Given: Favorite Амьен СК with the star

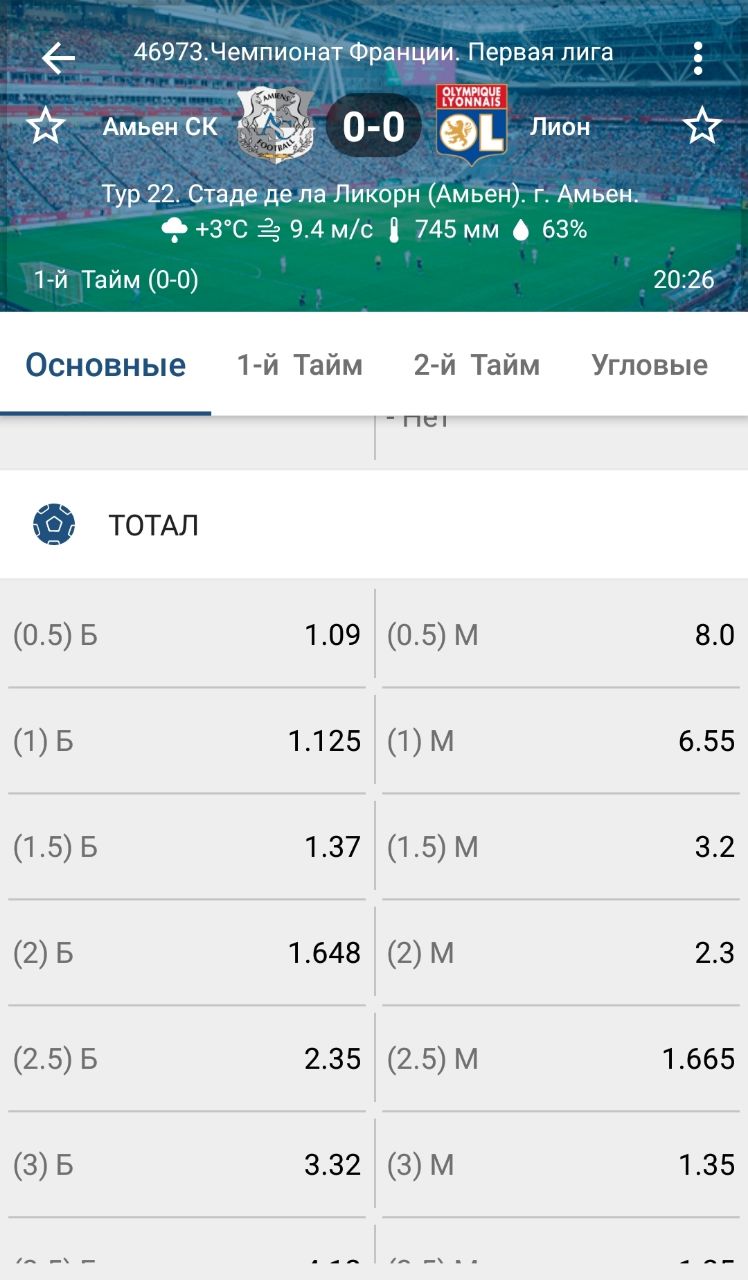Looking at the screenshot, I should click(x=45, y=127).
